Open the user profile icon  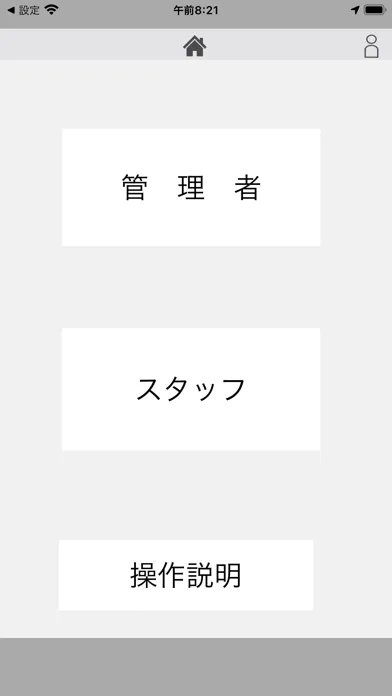coord(371,46)
